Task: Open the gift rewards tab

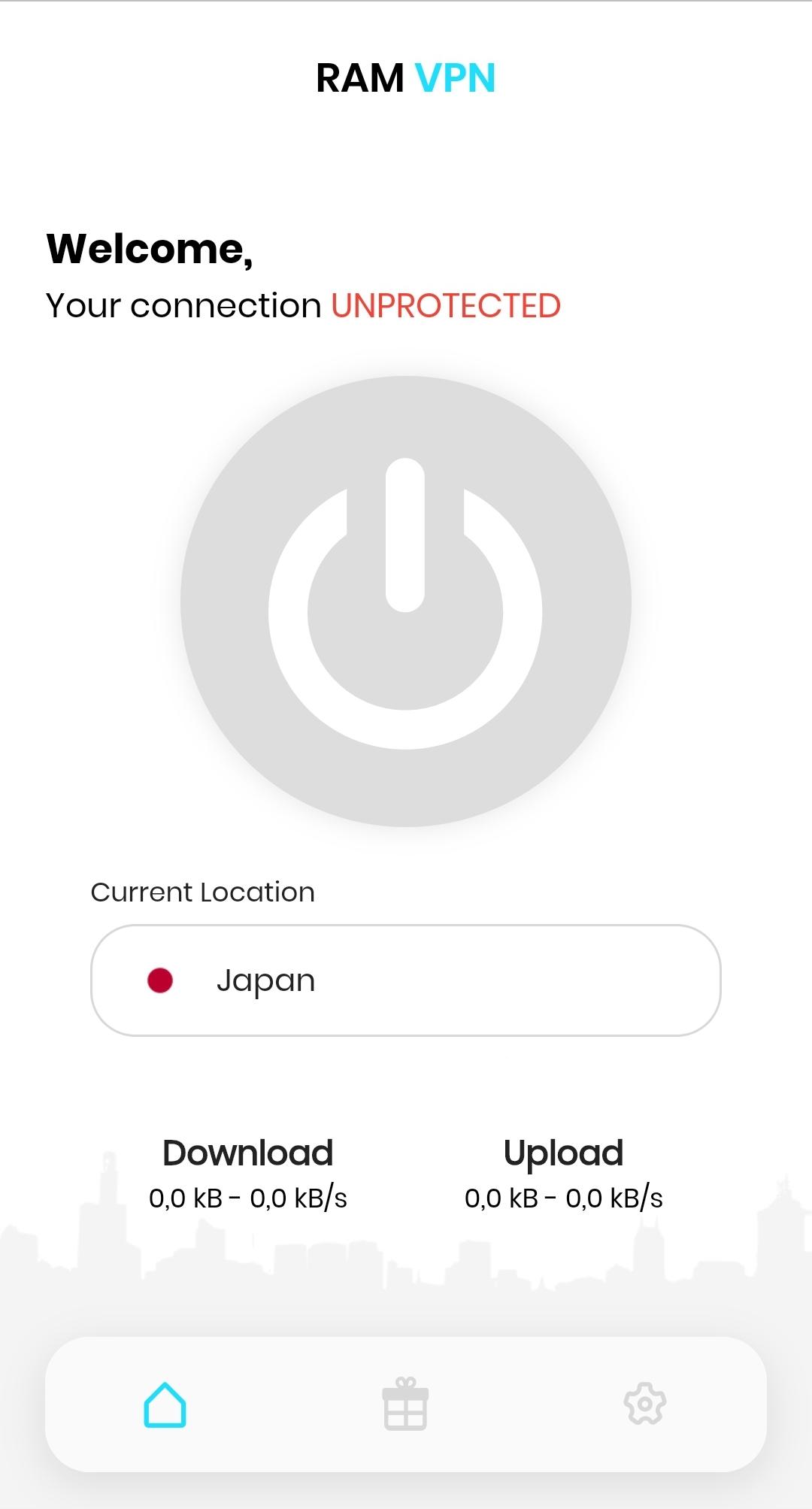Action: 405,1404
